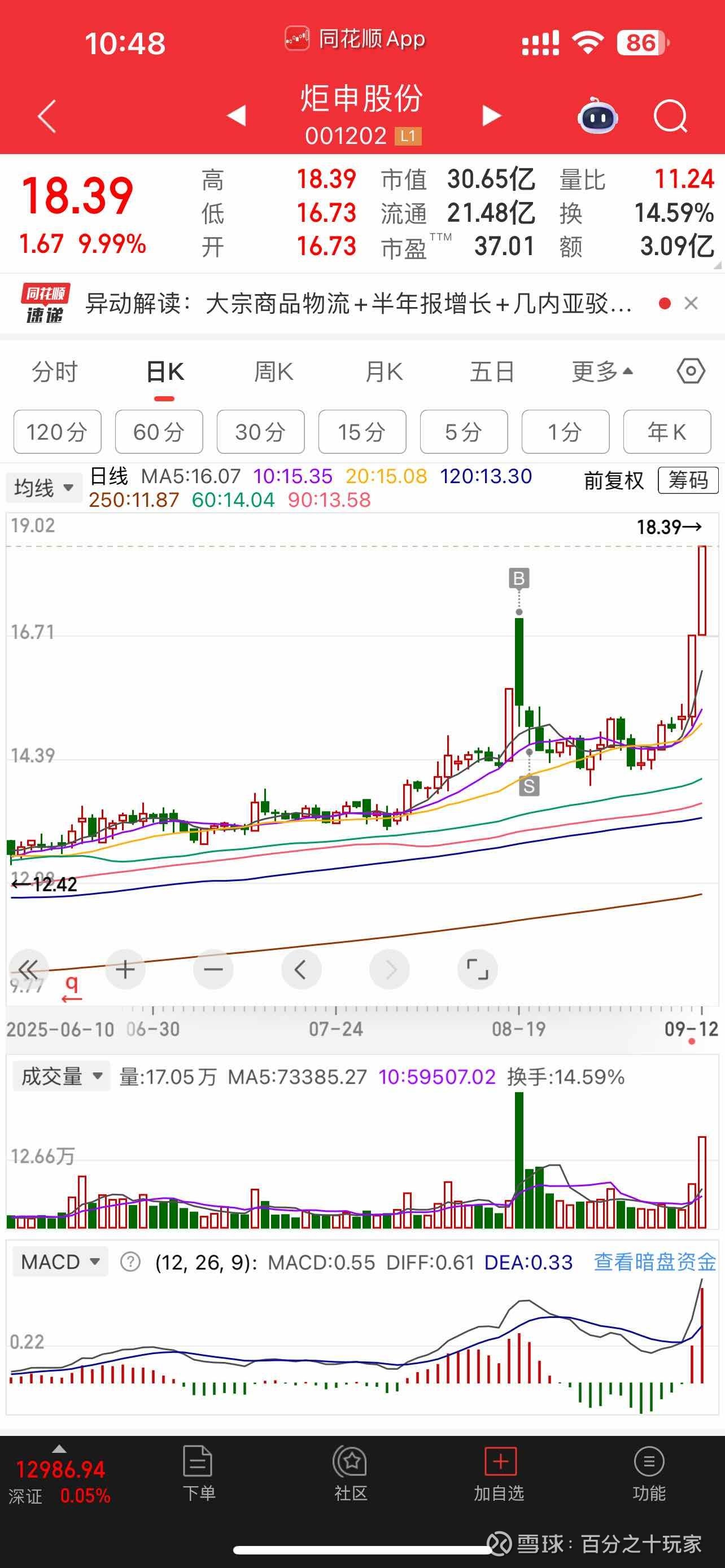Open the robot AI assistant

tap(597, 116)
